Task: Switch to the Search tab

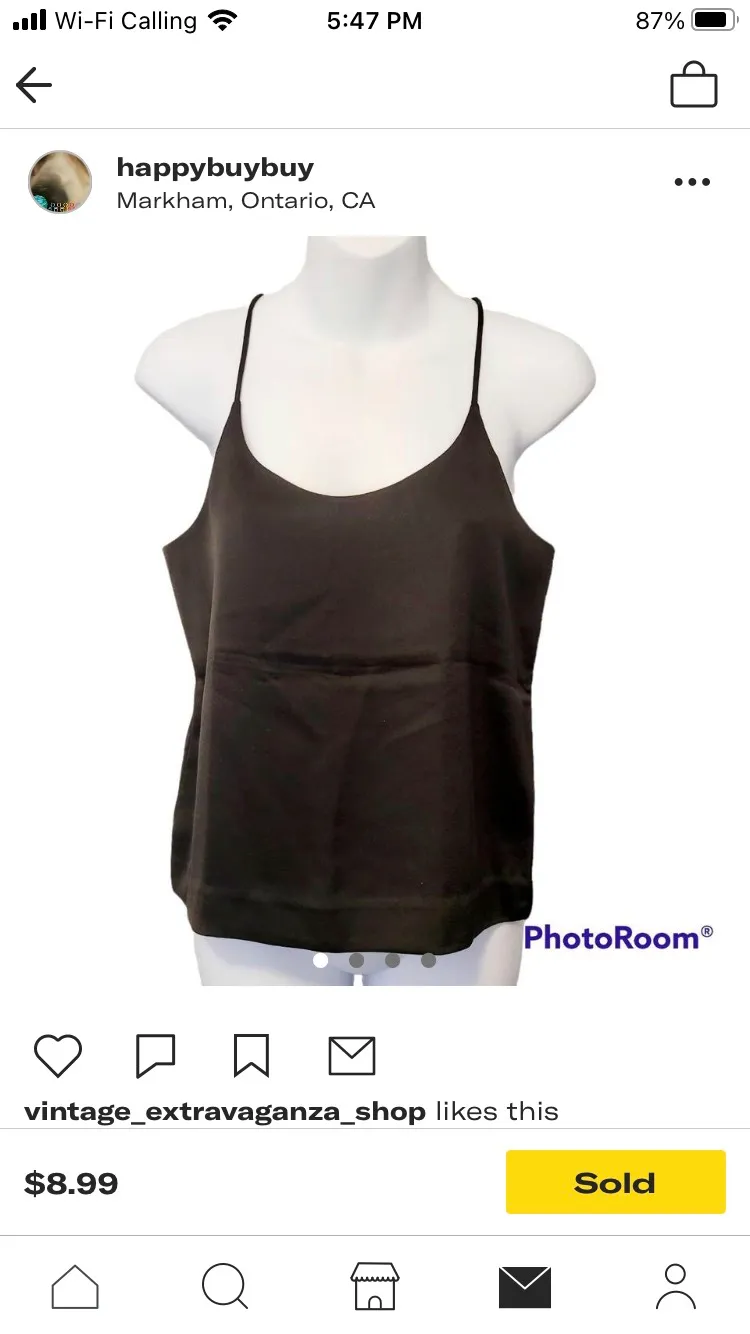Action: [225, 1286]
